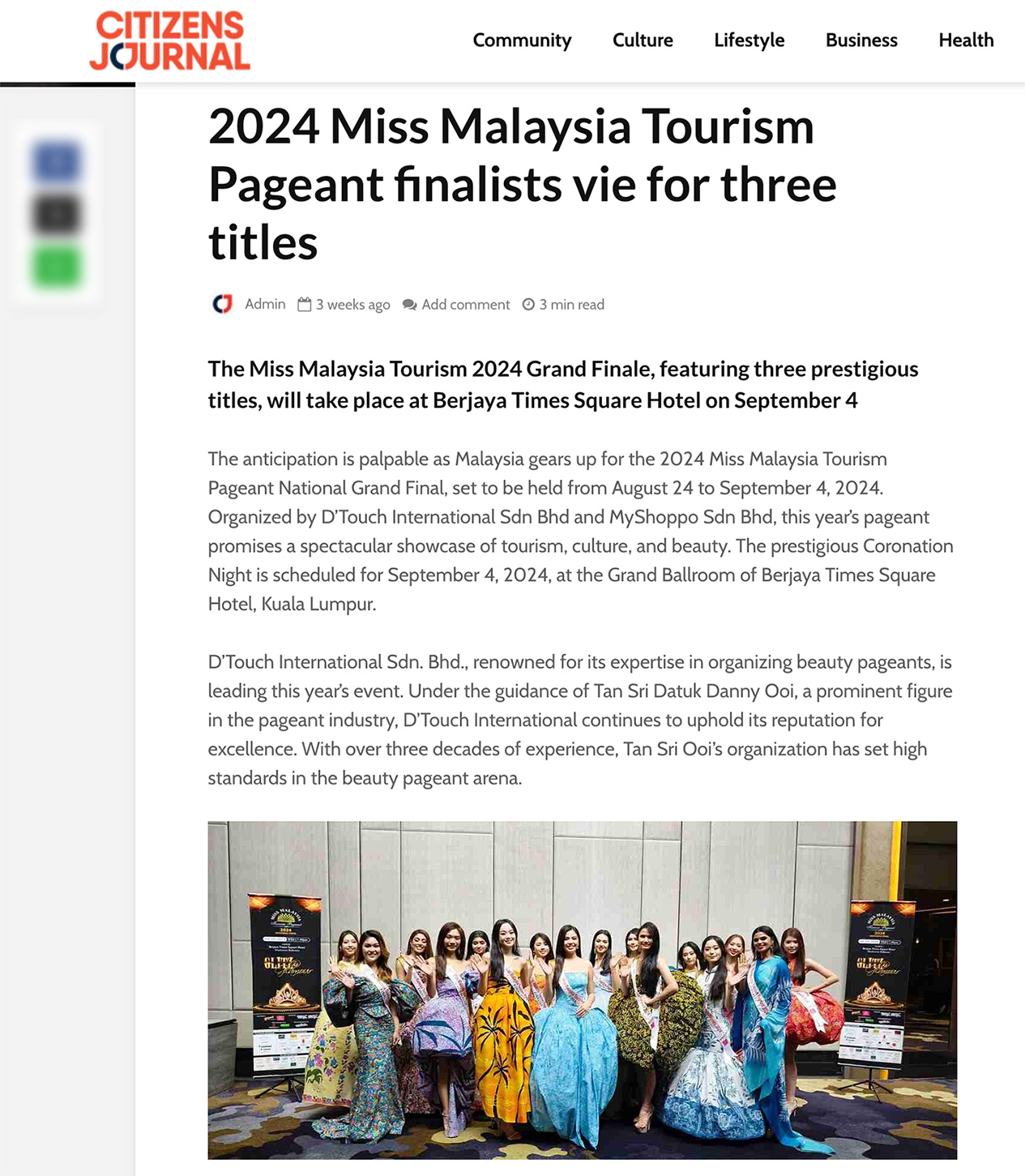The height and width of the screenshot is (1176, 1025).
Task: Share via the green sidebar button
Action: click(56, 267)
